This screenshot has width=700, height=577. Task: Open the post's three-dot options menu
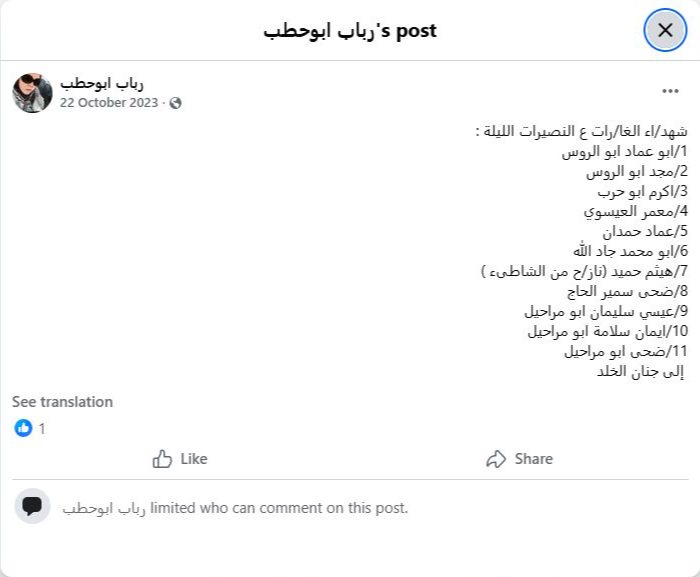pos(670,92)
